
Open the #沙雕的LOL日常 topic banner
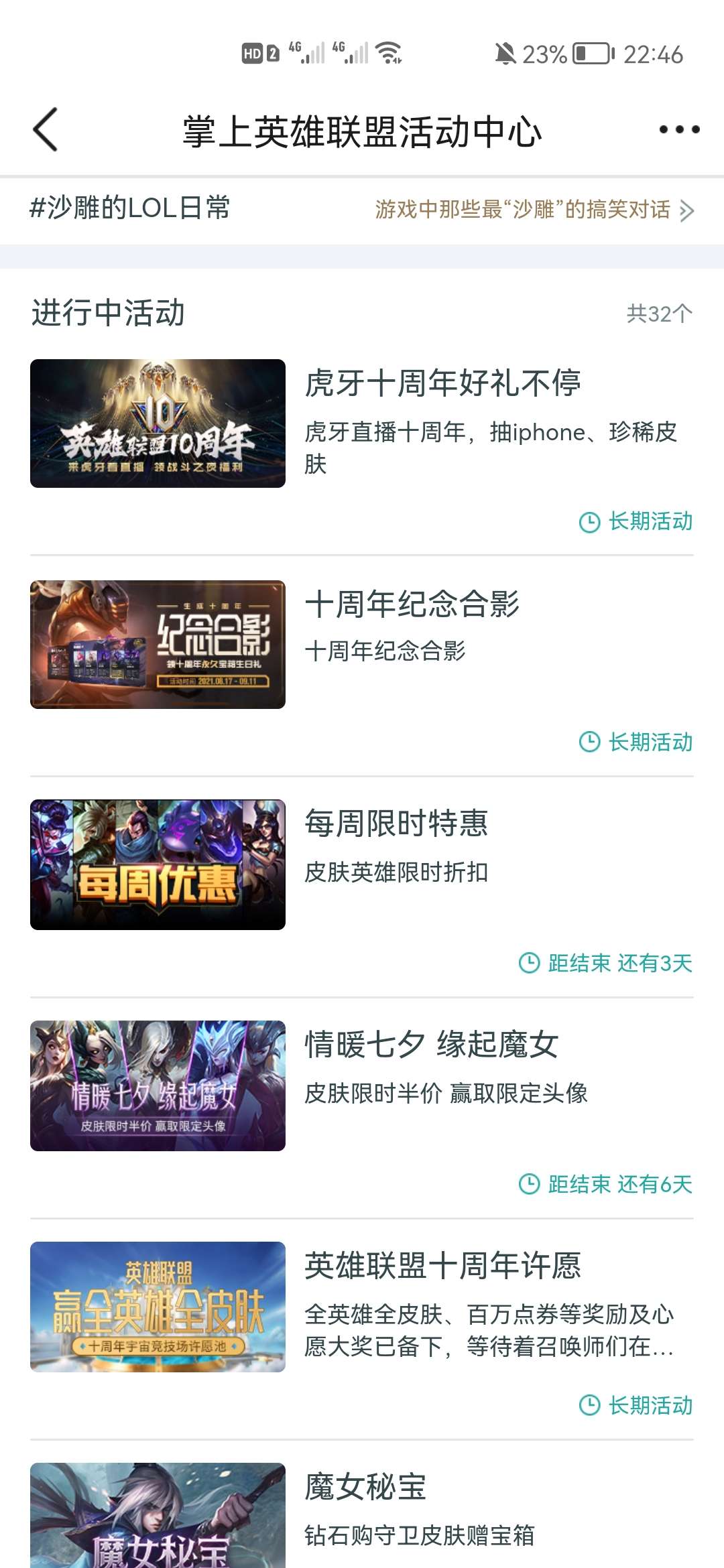point(362,210)
